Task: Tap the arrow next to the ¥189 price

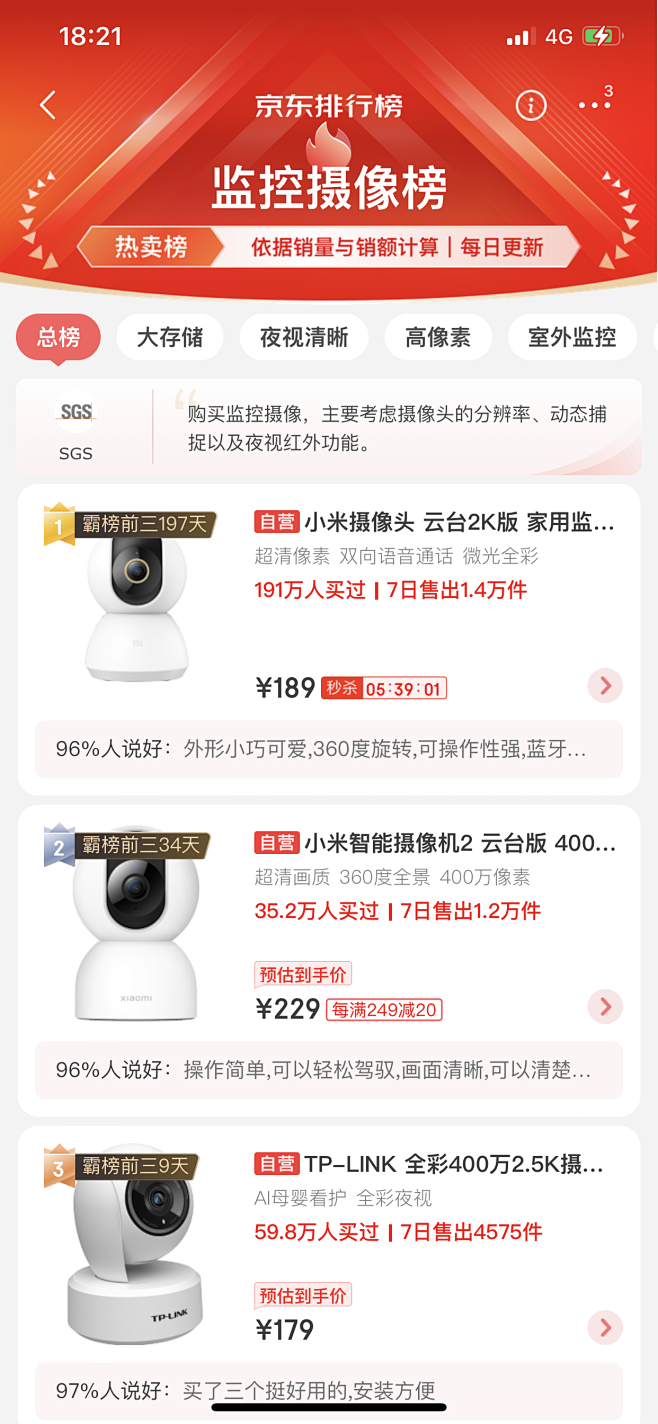Action: click(605, 686)
